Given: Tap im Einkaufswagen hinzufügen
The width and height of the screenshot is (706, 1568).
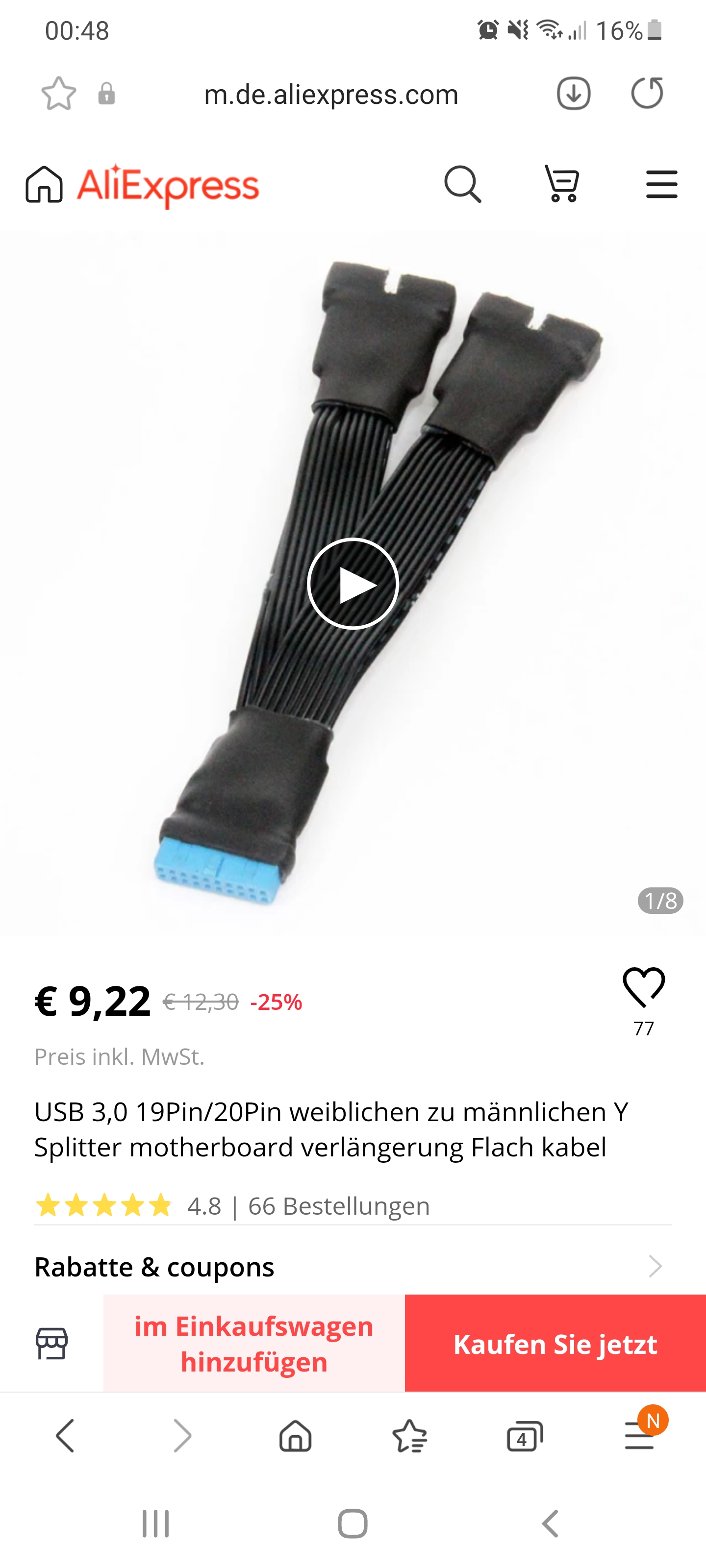Looking at the screenshot, I should tap(254, 1344).
